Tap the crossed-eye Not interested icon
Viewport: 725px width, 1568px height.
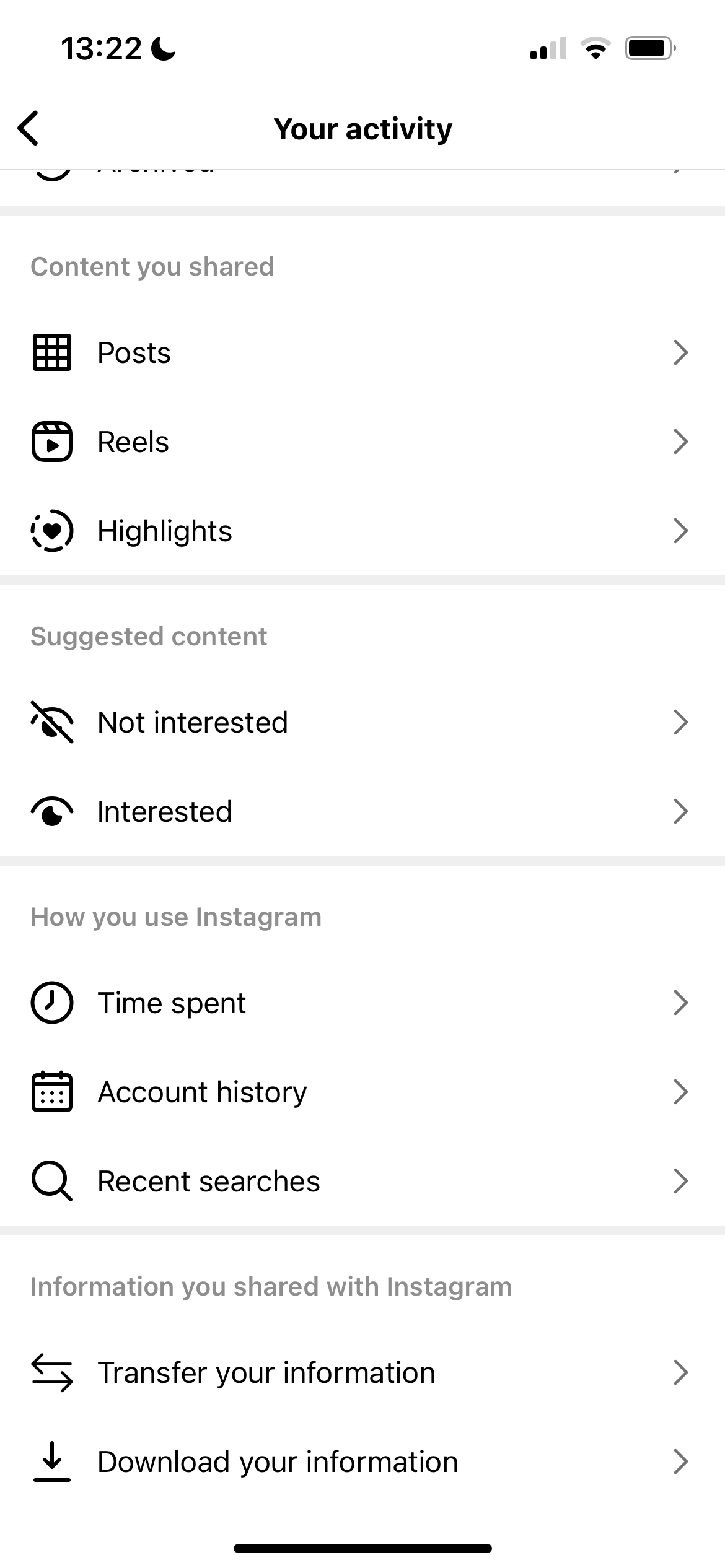point(52,721)
